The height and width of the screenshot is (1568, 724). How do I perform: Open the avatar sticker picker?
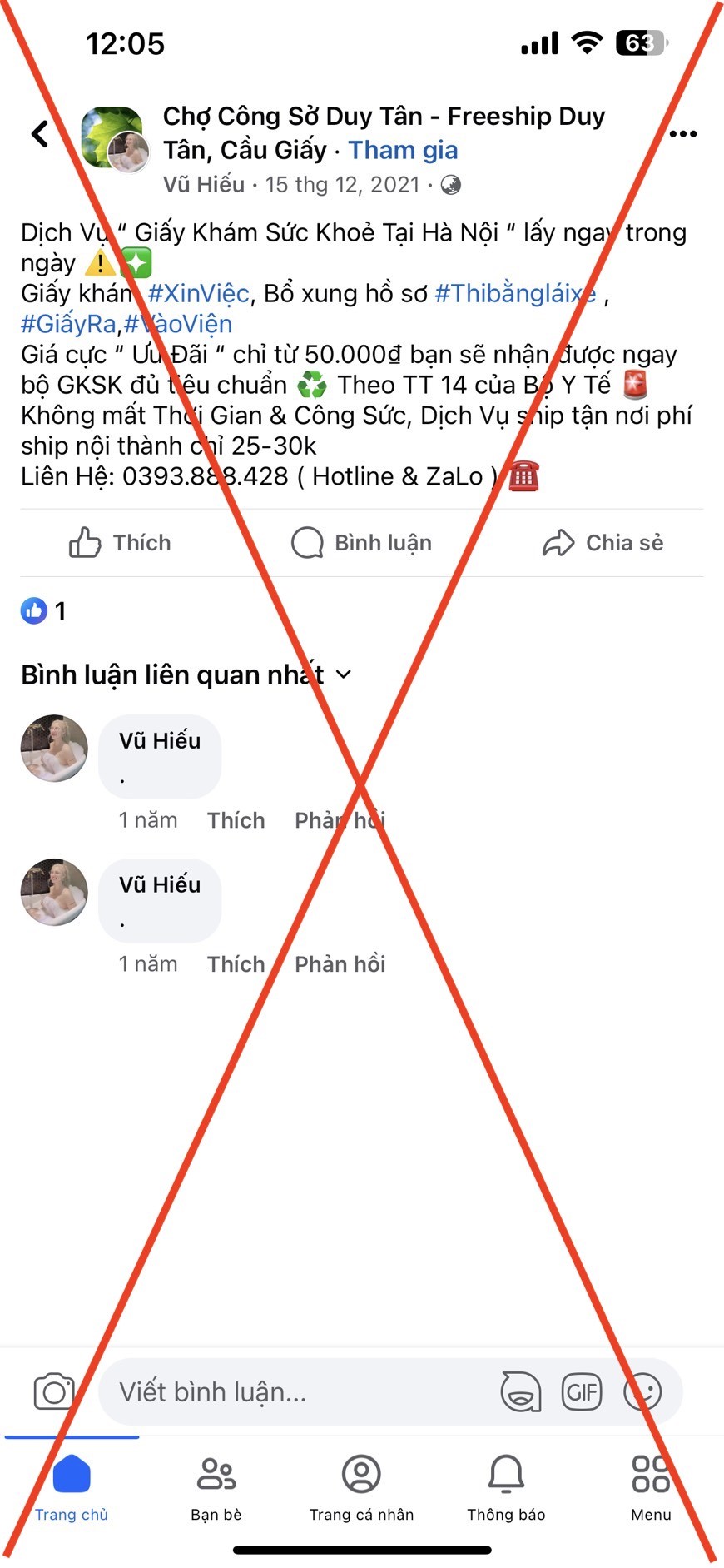tap(521, 1391)
